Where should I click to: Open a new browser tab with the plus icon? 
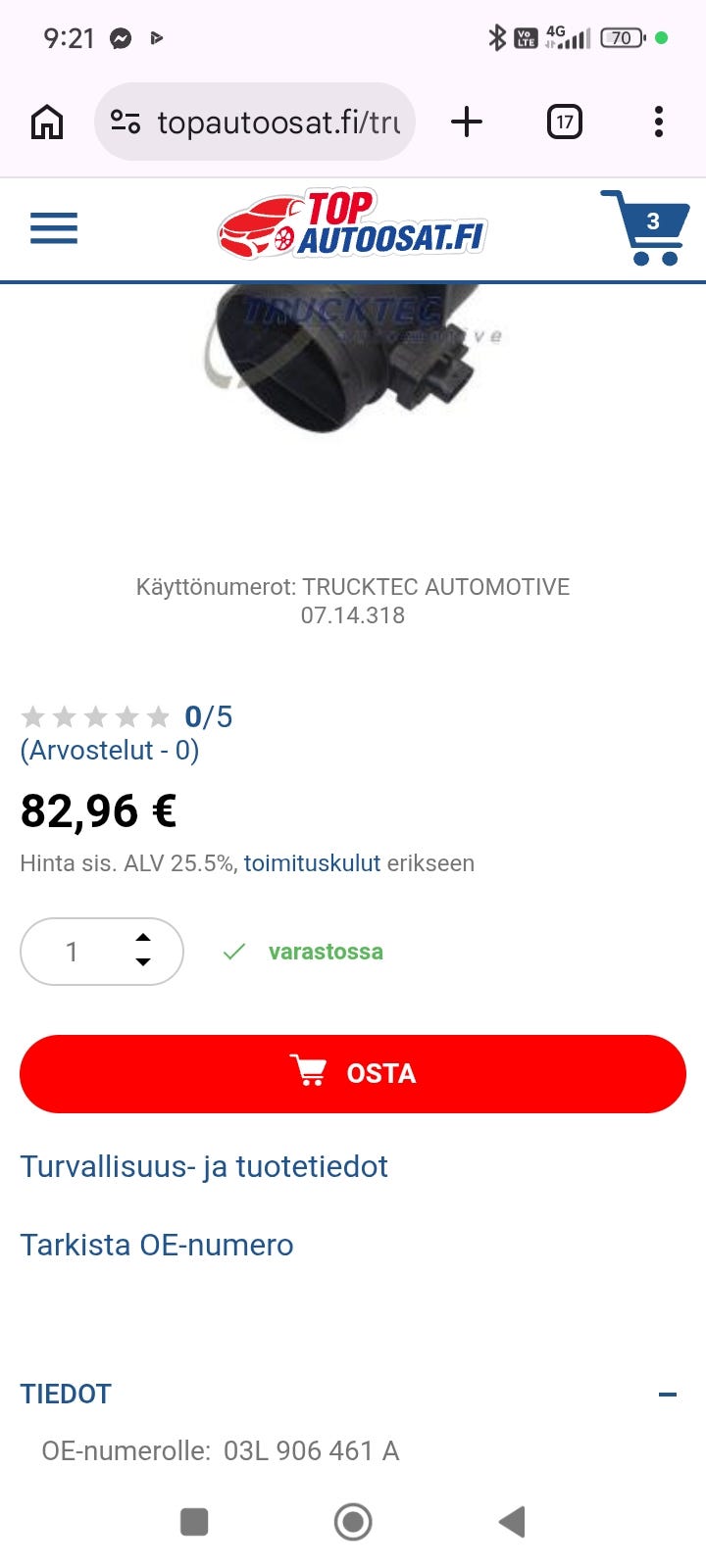click(467, 122)
